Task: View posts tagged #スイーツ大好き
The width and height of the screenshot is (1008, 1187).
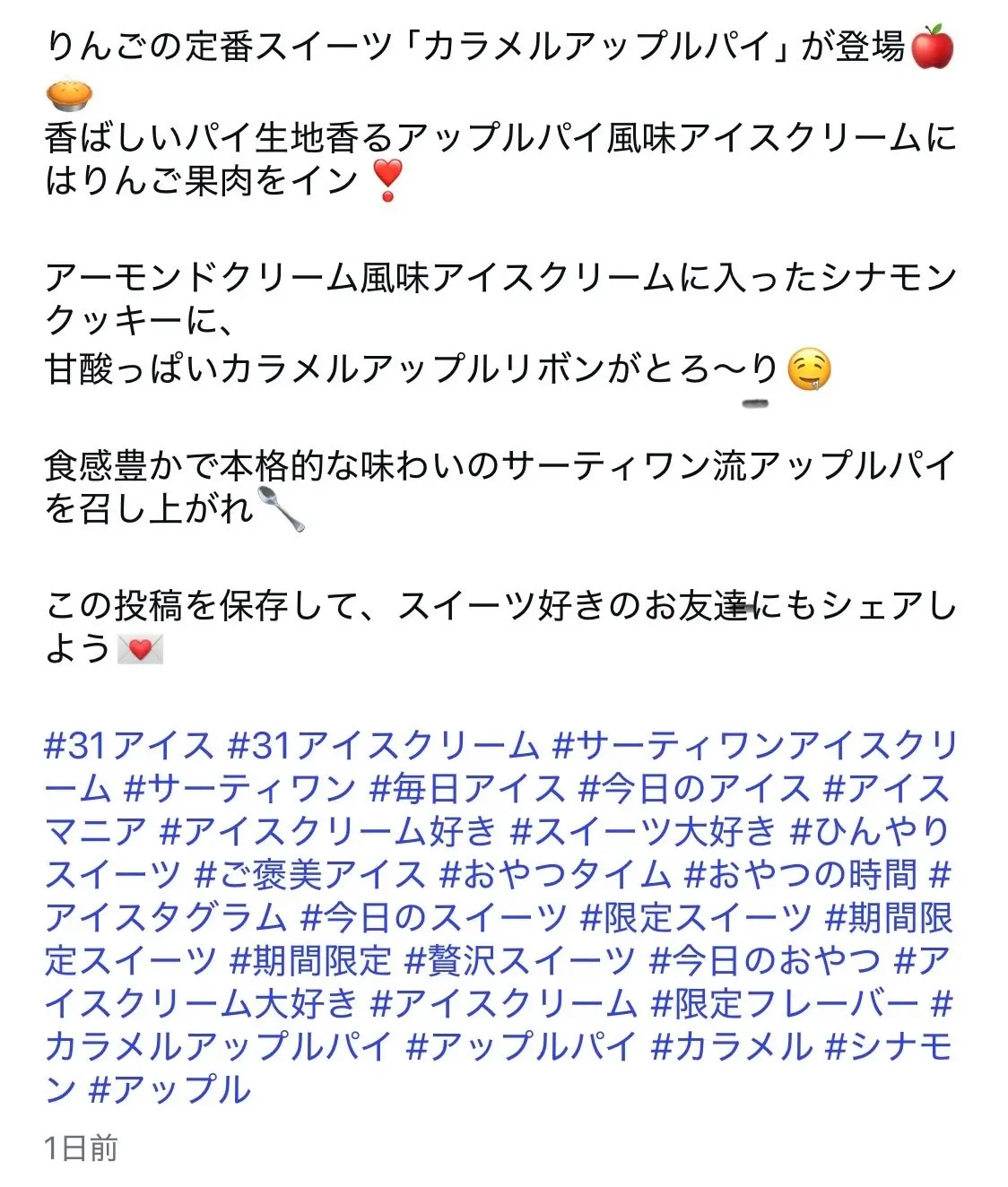Action: tap(642, 832)
